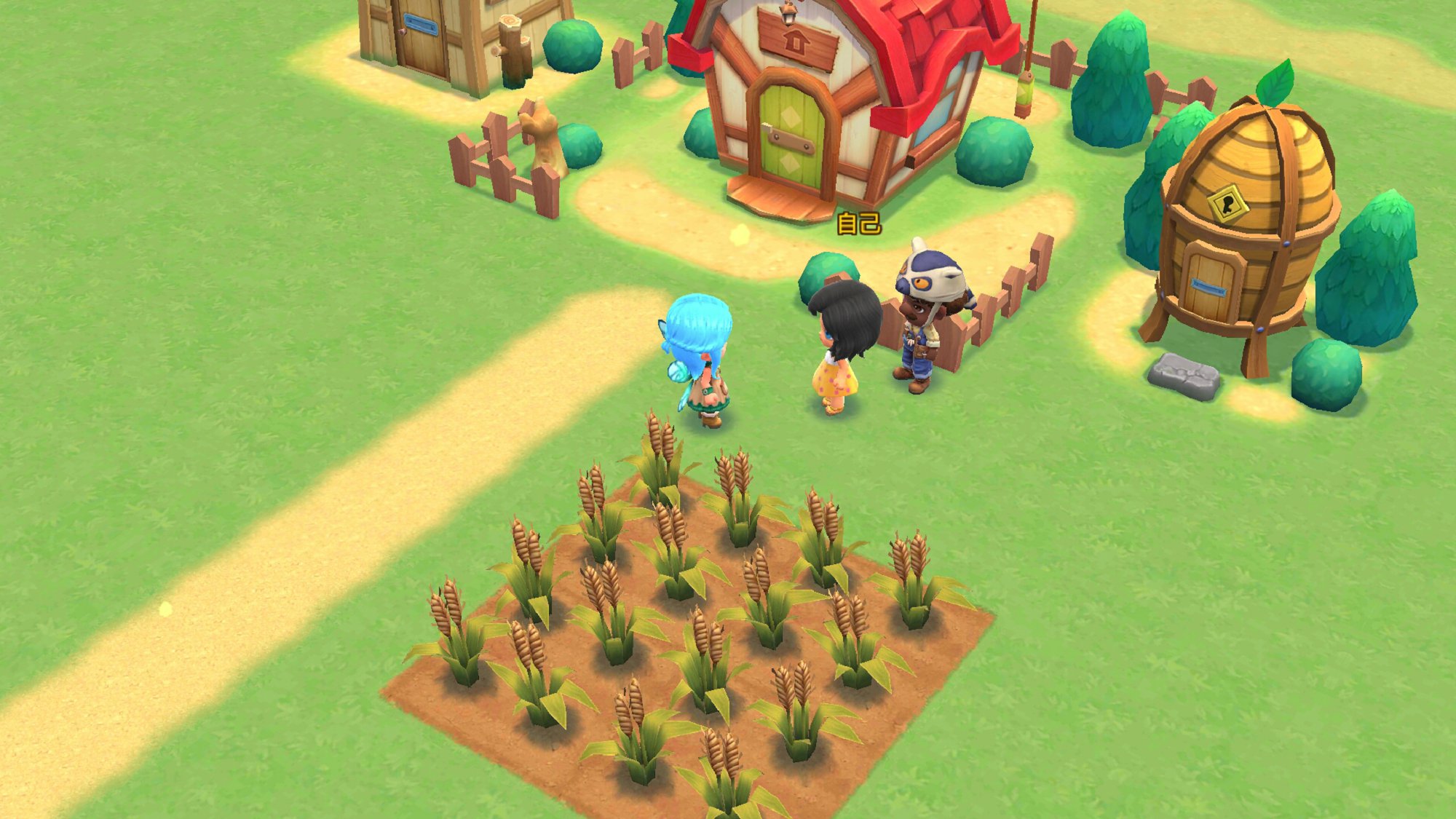Viewport: 1456px width, 819px height.
Task: Enter the wooden shed
Action: (x=421, y=40)
